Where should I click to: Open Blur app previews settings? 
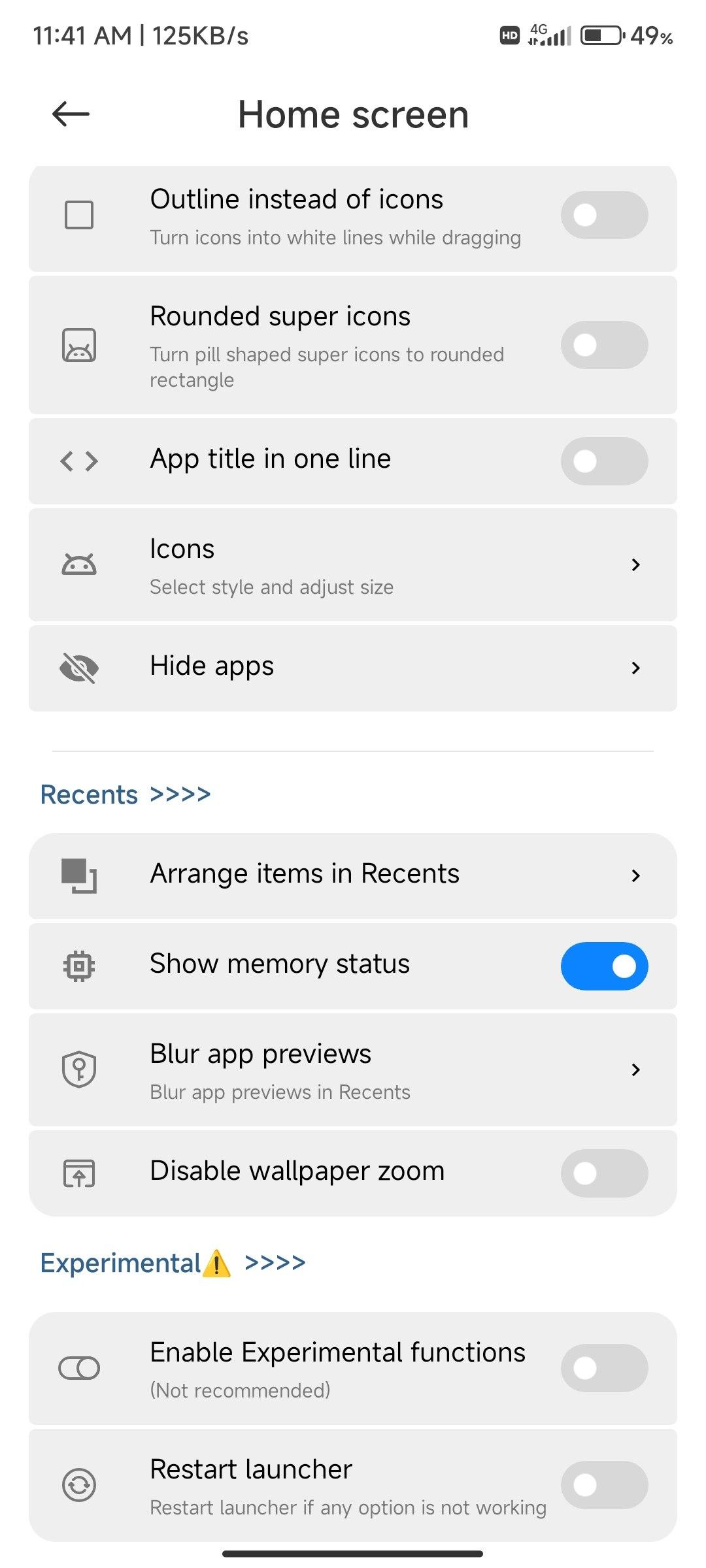click(353, 1070)
